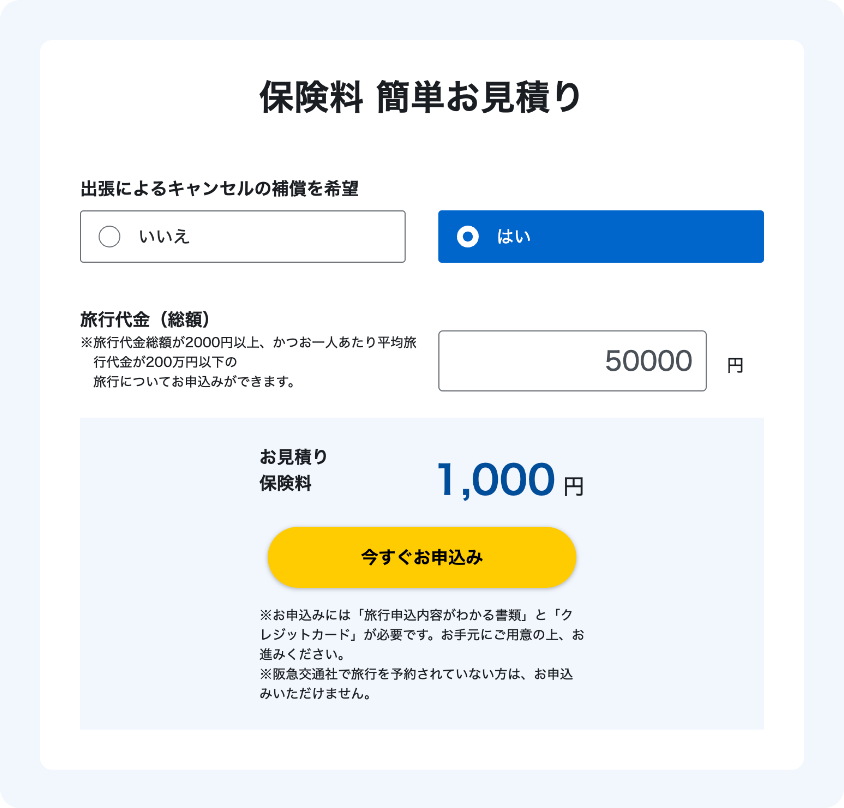
Task: Select the はい radio option
Action: pos(467,237)
